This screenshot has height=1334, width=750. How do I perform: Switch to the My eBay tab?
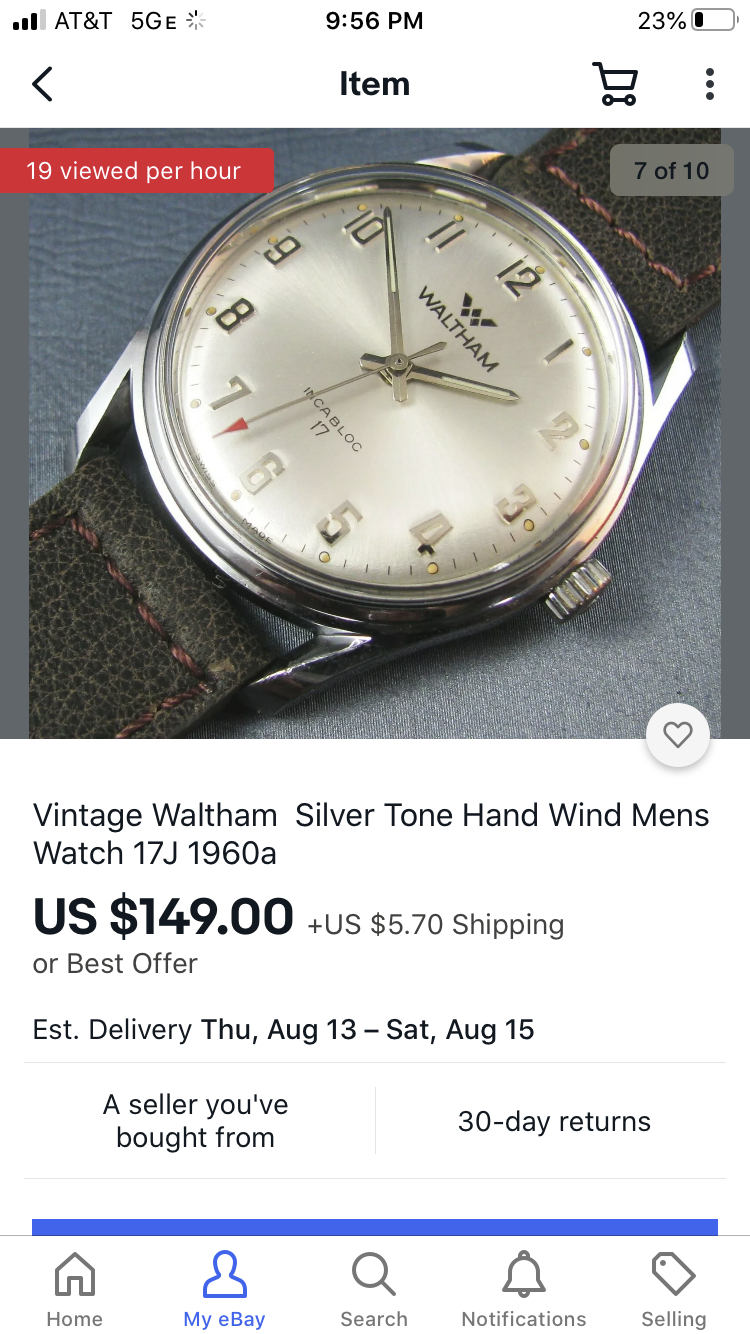(224, 1290)
